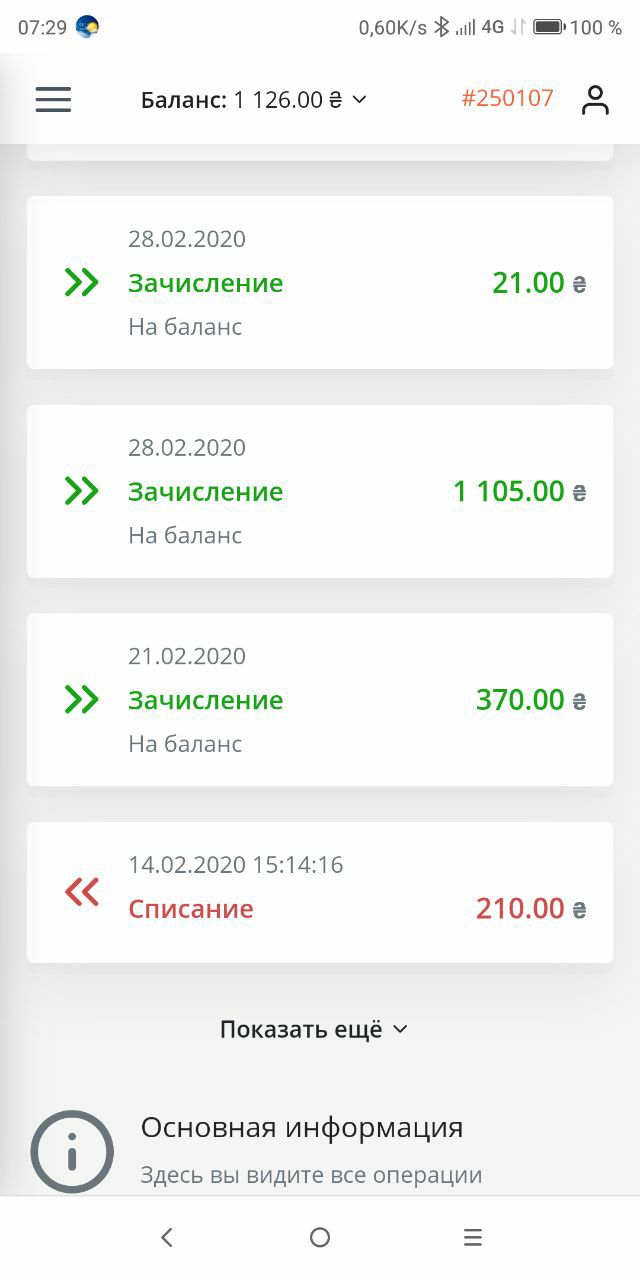Open the hamburger drawer menu

[53, 99]
